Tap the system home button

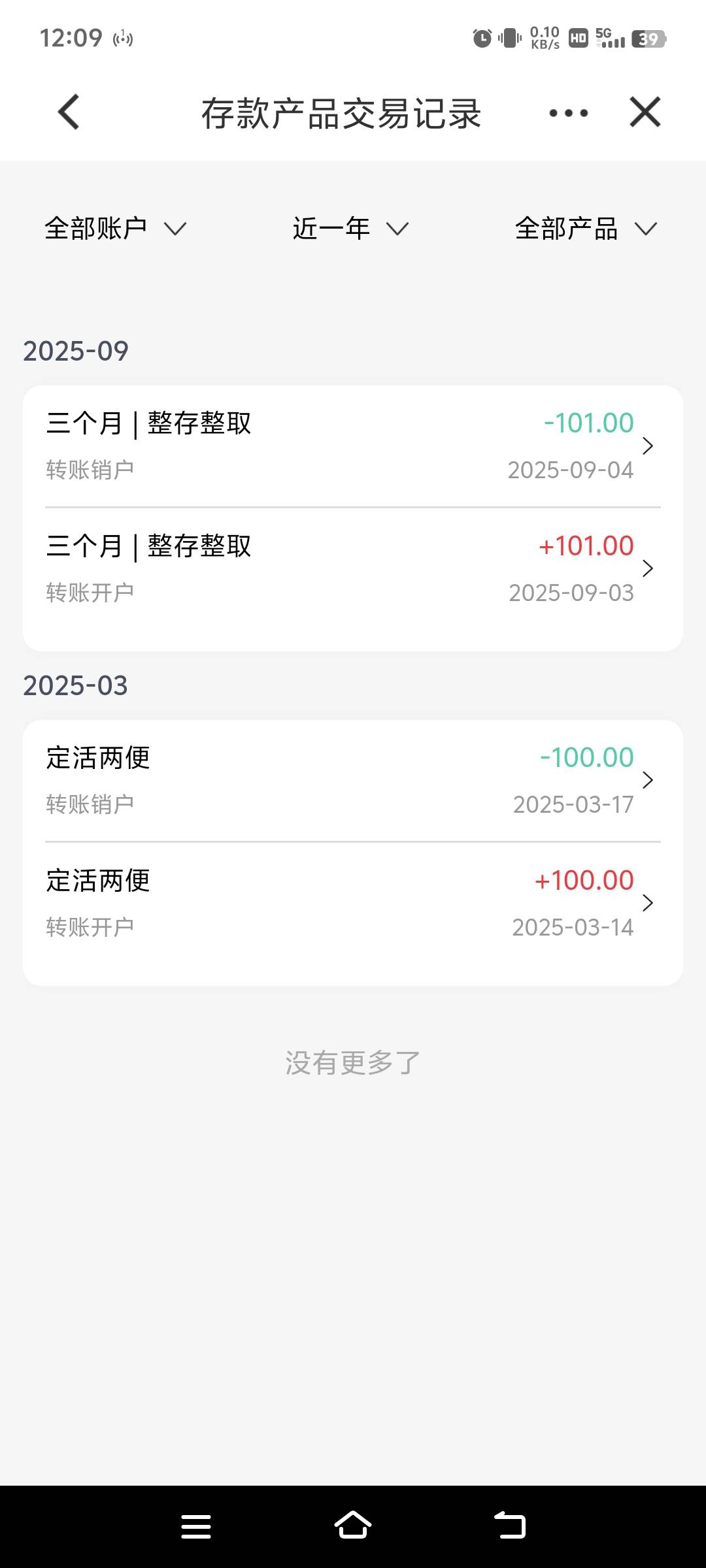[x=353, y=1526]
